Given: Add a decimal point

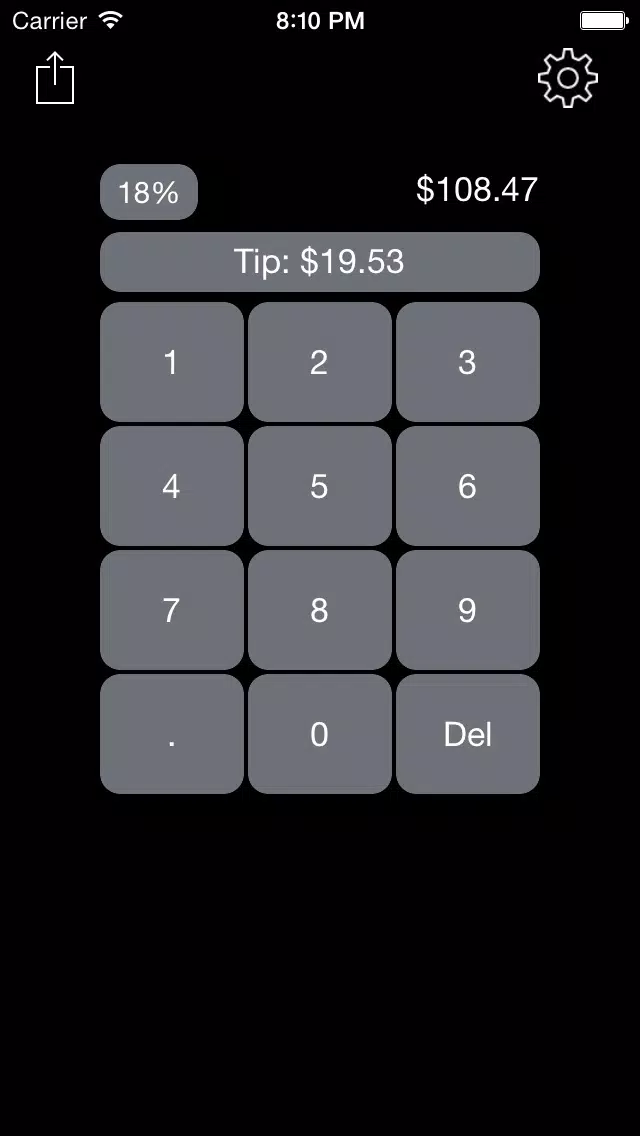Looking at the screenshot, I should pyautogui.click(x=172, y=734).
